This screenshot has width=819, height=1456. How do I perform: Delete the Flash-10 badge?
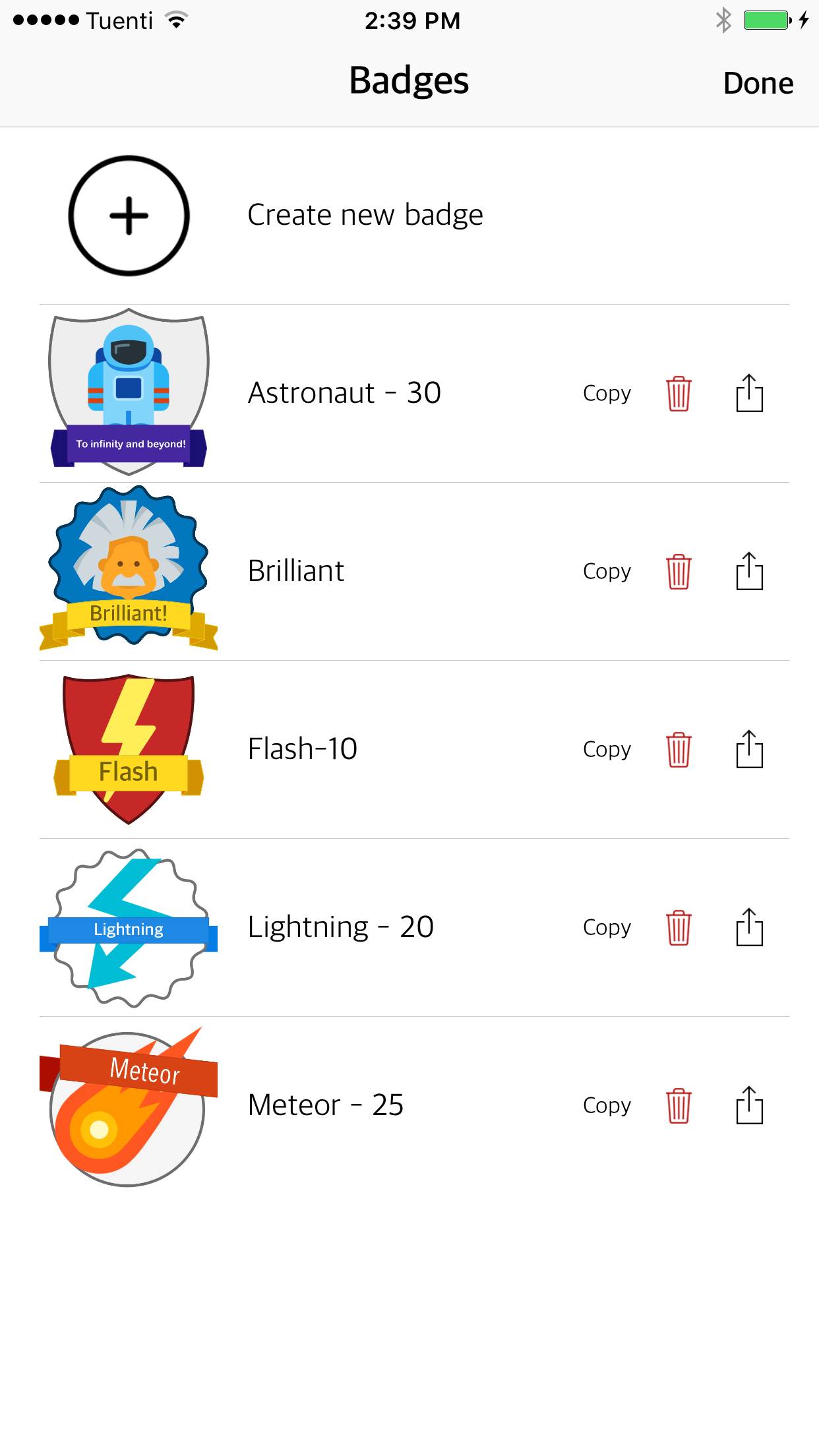point(679,748)
